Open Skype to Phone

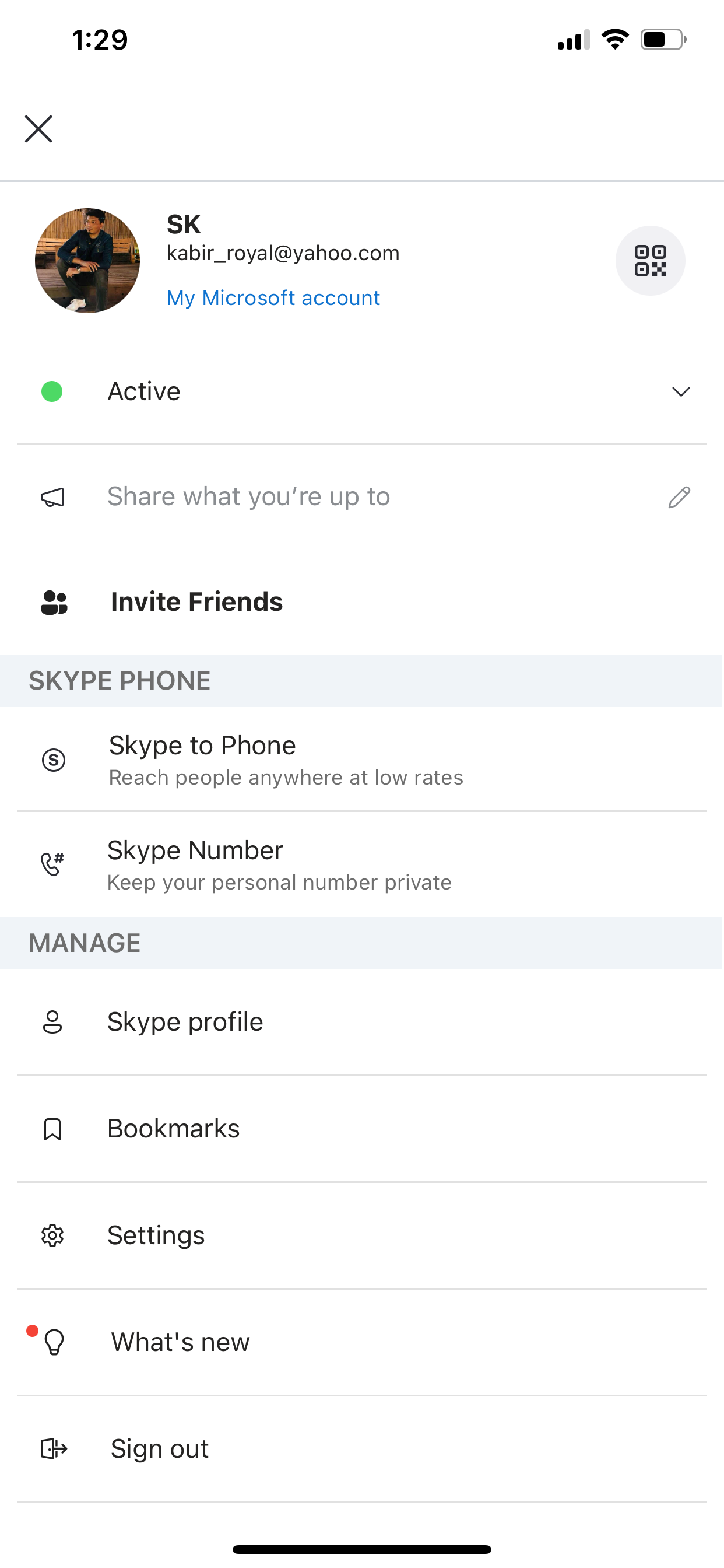tap(362, 759)
